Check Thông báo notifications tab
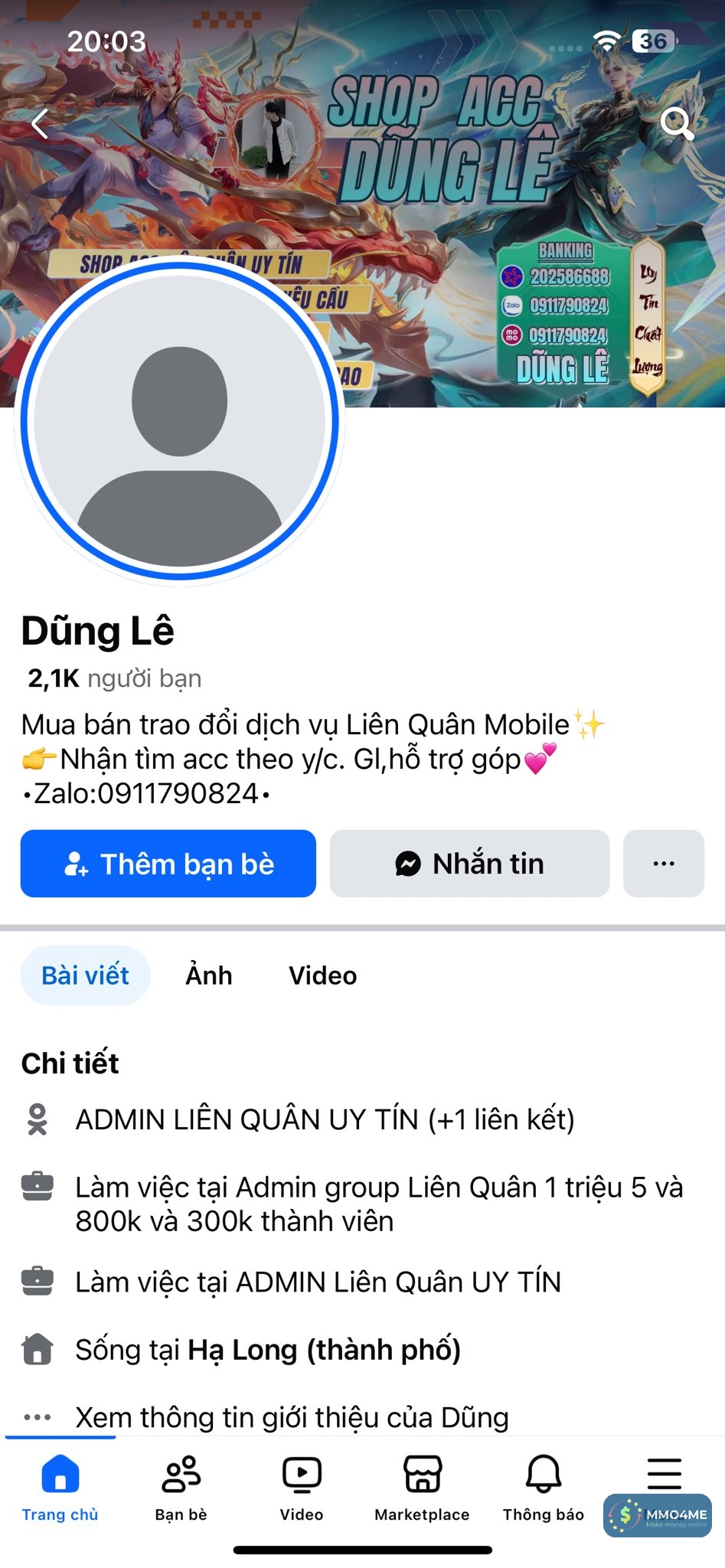 coord(543,1488)
